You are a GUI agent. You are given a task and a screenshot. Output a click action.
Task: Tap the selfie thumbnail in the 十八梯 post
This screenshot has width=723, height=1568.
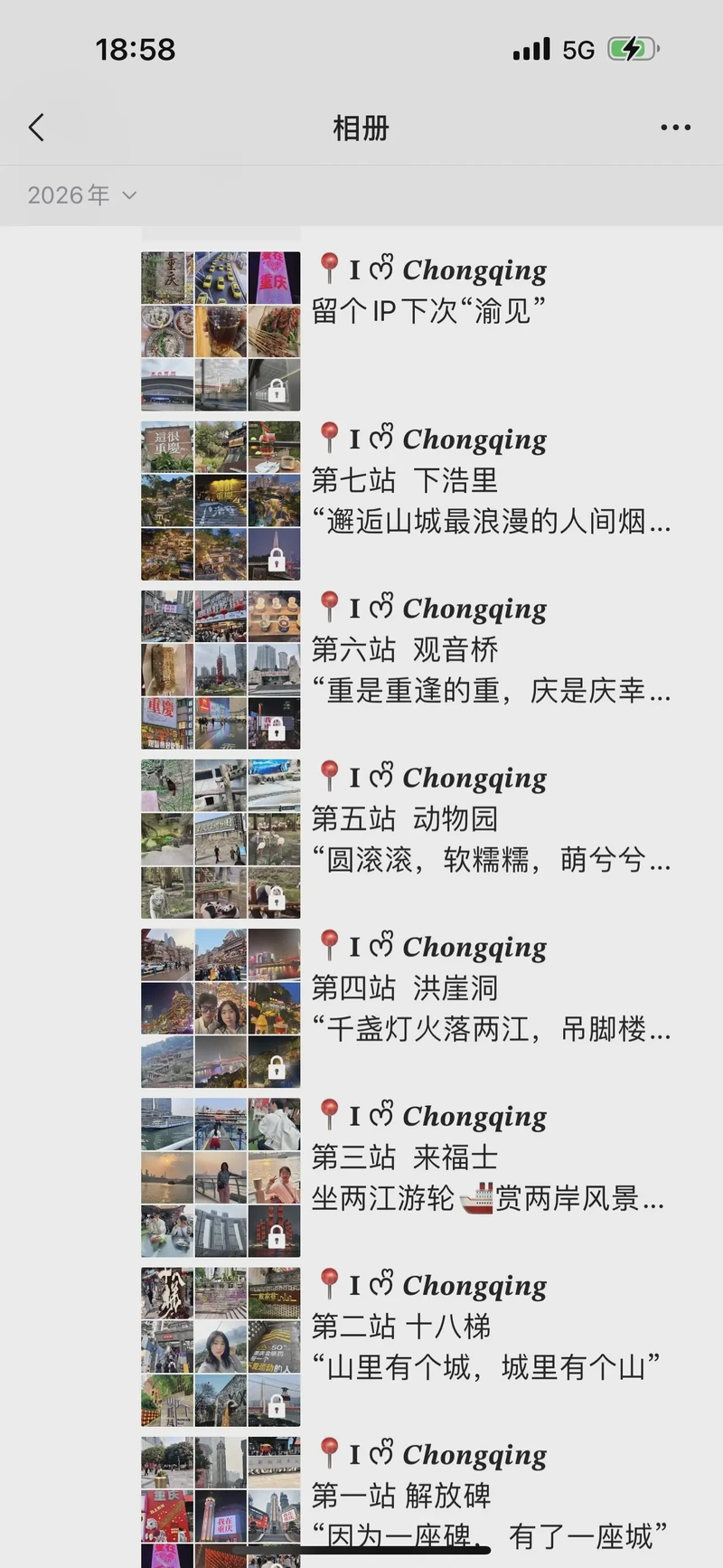[221, 1348]
